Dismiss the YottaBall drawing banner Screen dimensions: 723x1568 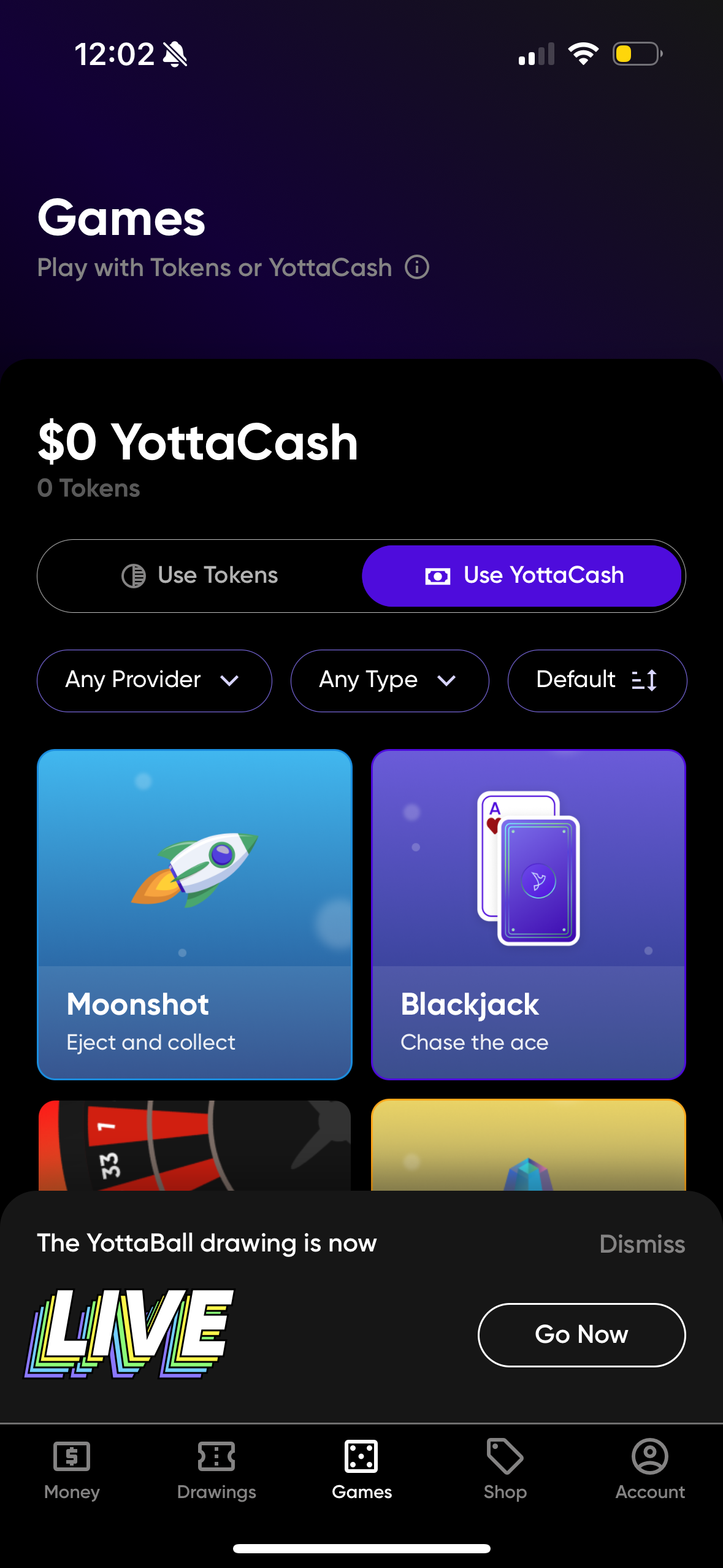point(641,1243)
